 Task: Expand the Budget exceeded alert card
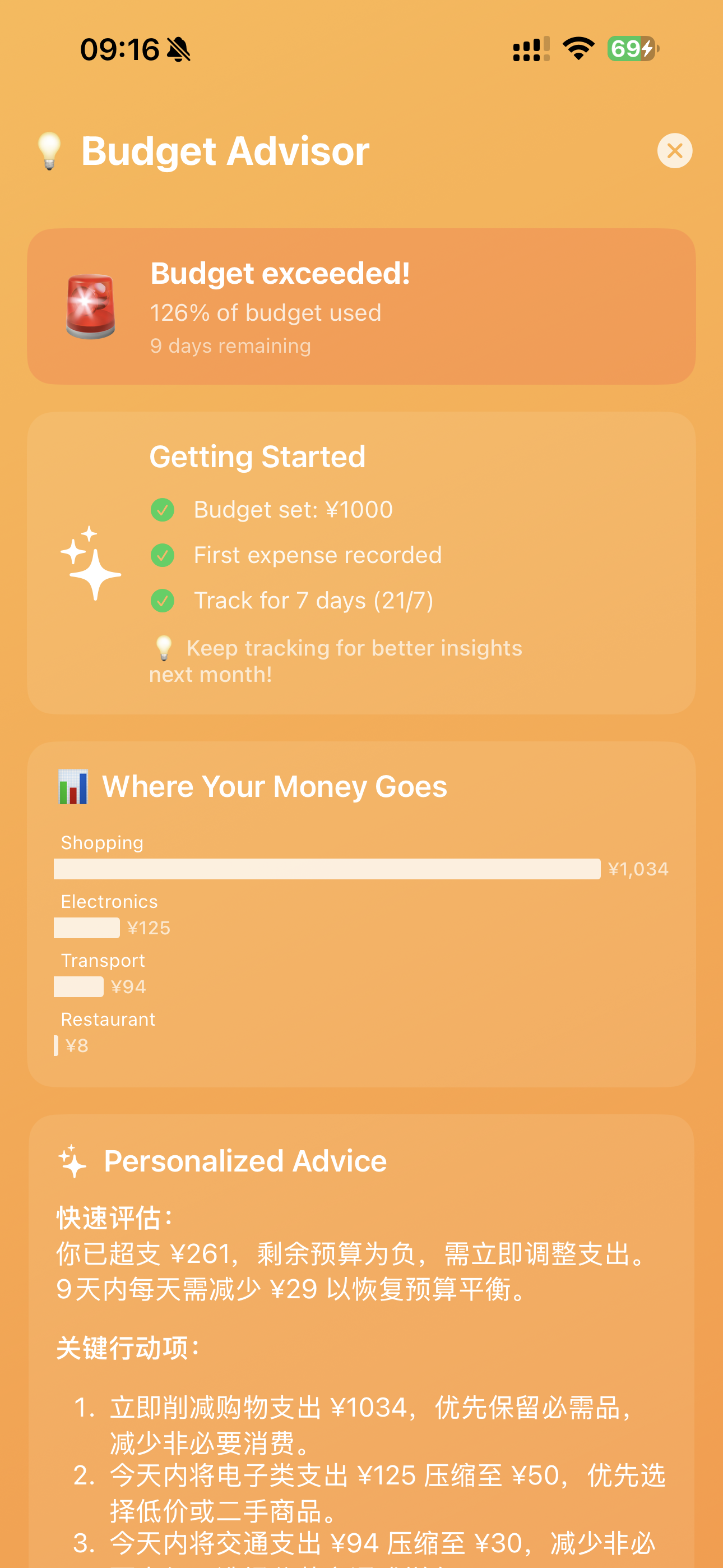point(361,306)
